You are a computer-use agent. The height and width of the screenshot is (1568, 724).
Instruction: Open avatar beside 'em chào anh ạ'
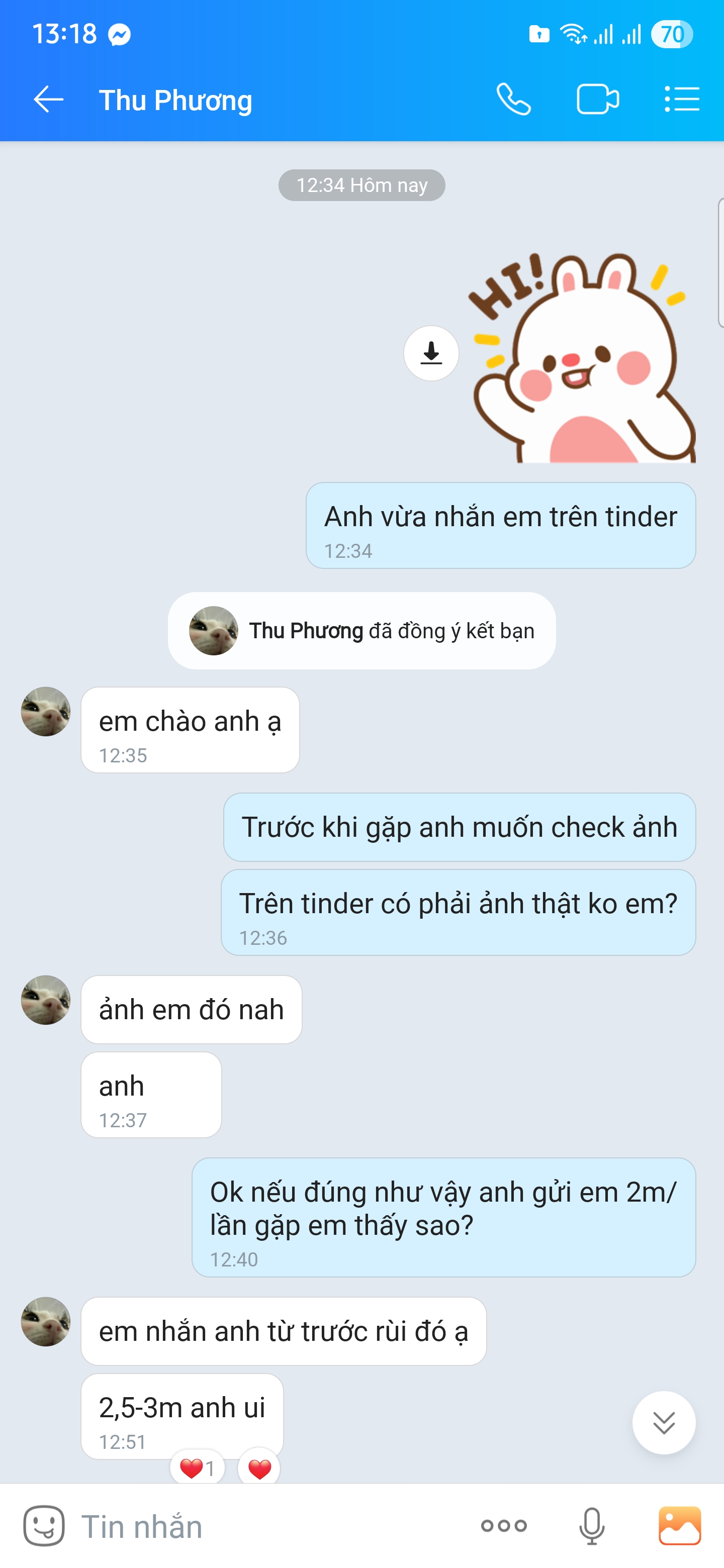click(x=46, y=712)
